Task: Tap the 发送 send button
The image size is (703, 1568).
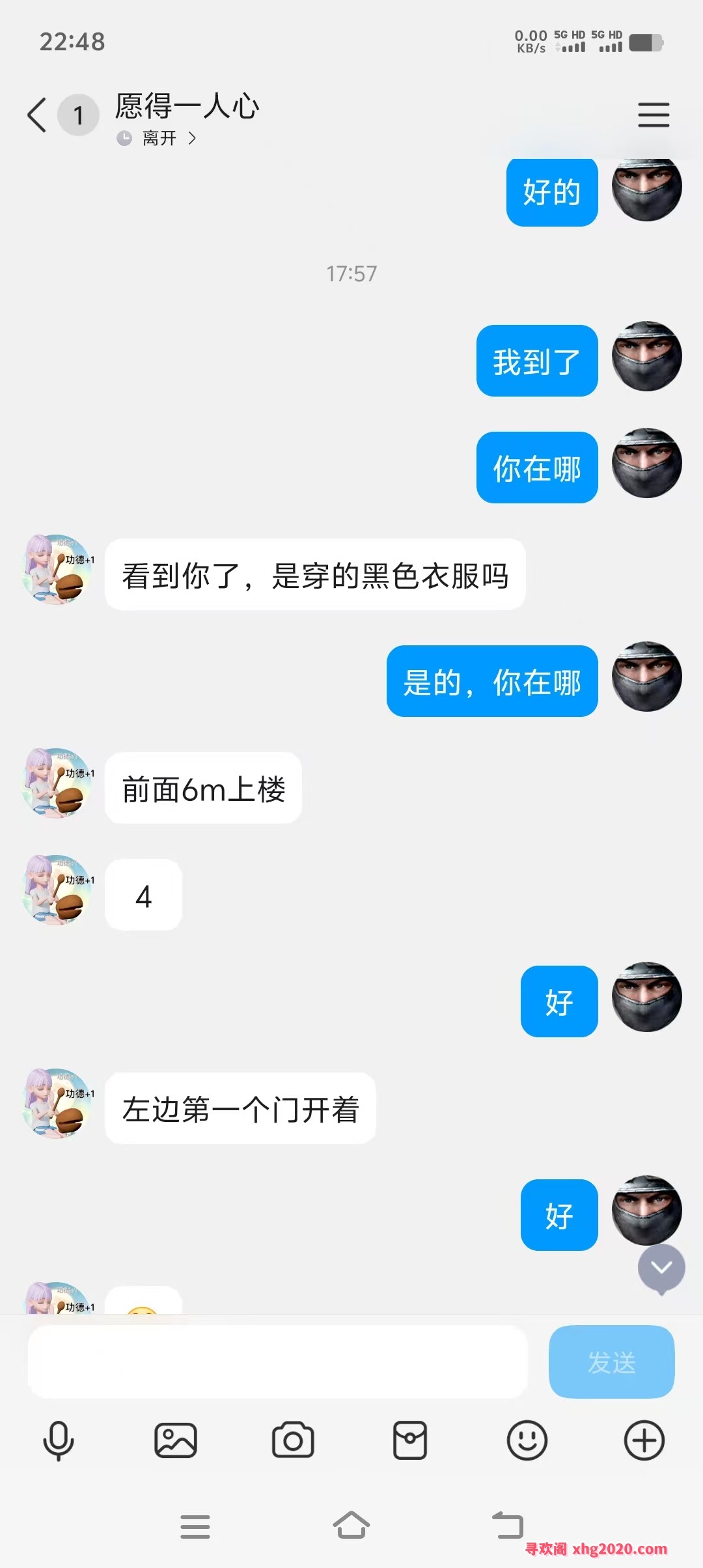Action: [611, 1362]
